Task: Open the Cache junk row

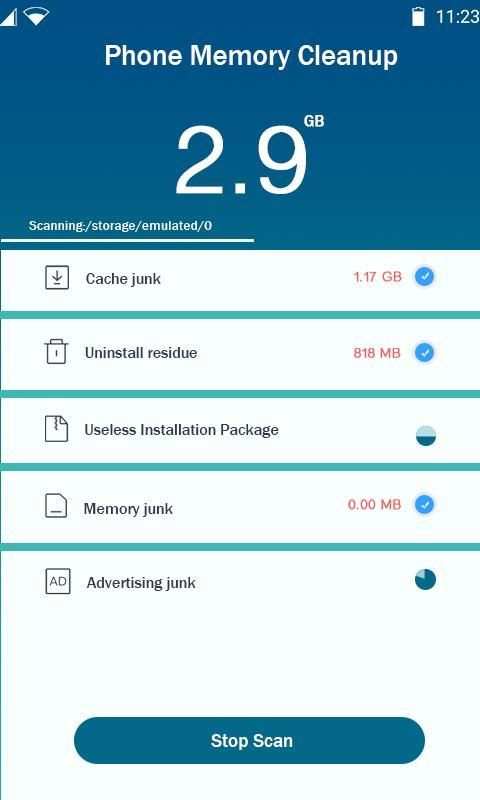Action: pos(240,280)
